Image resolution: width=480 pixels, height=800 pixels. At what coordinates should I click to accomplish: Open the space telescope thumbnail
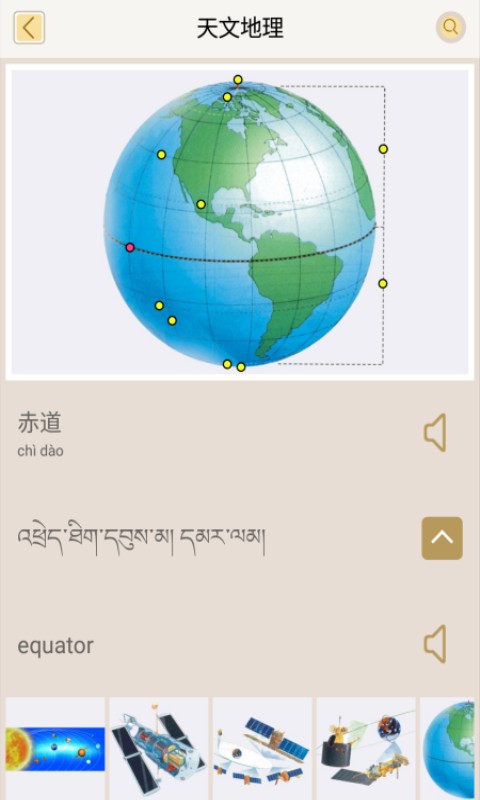[159, 748]
